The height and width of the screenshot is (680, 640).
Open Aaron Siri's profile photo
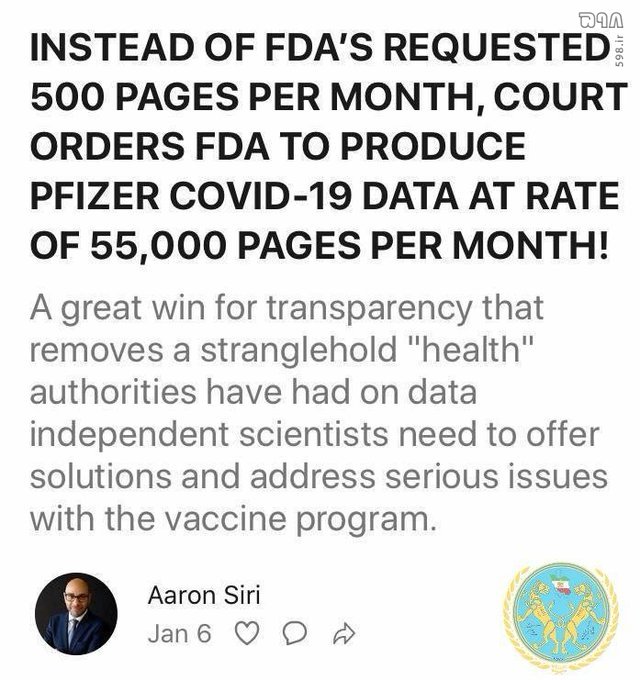77,613
